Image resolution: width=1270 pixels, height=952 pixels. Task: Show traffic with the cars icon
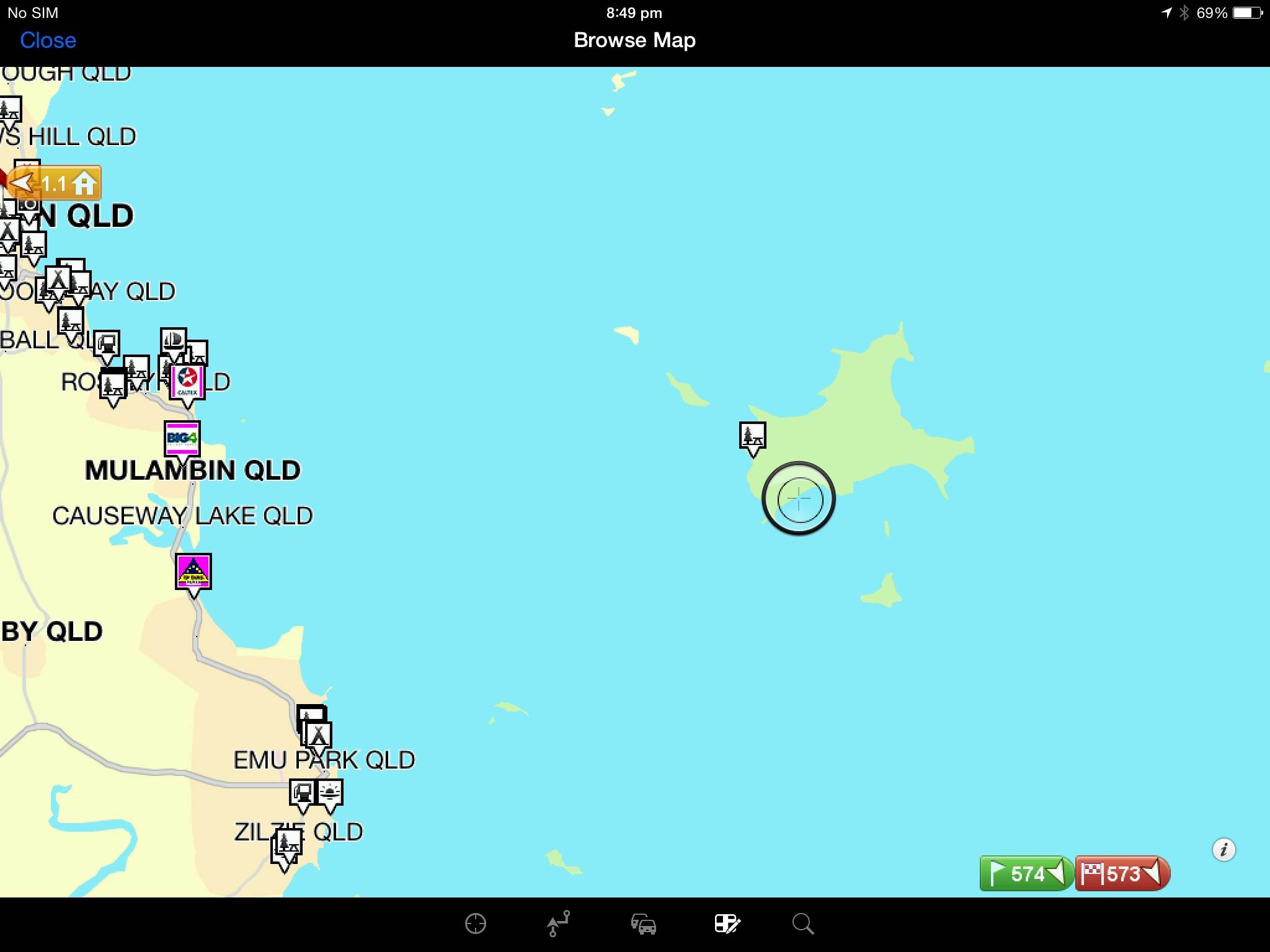[643, 923]
